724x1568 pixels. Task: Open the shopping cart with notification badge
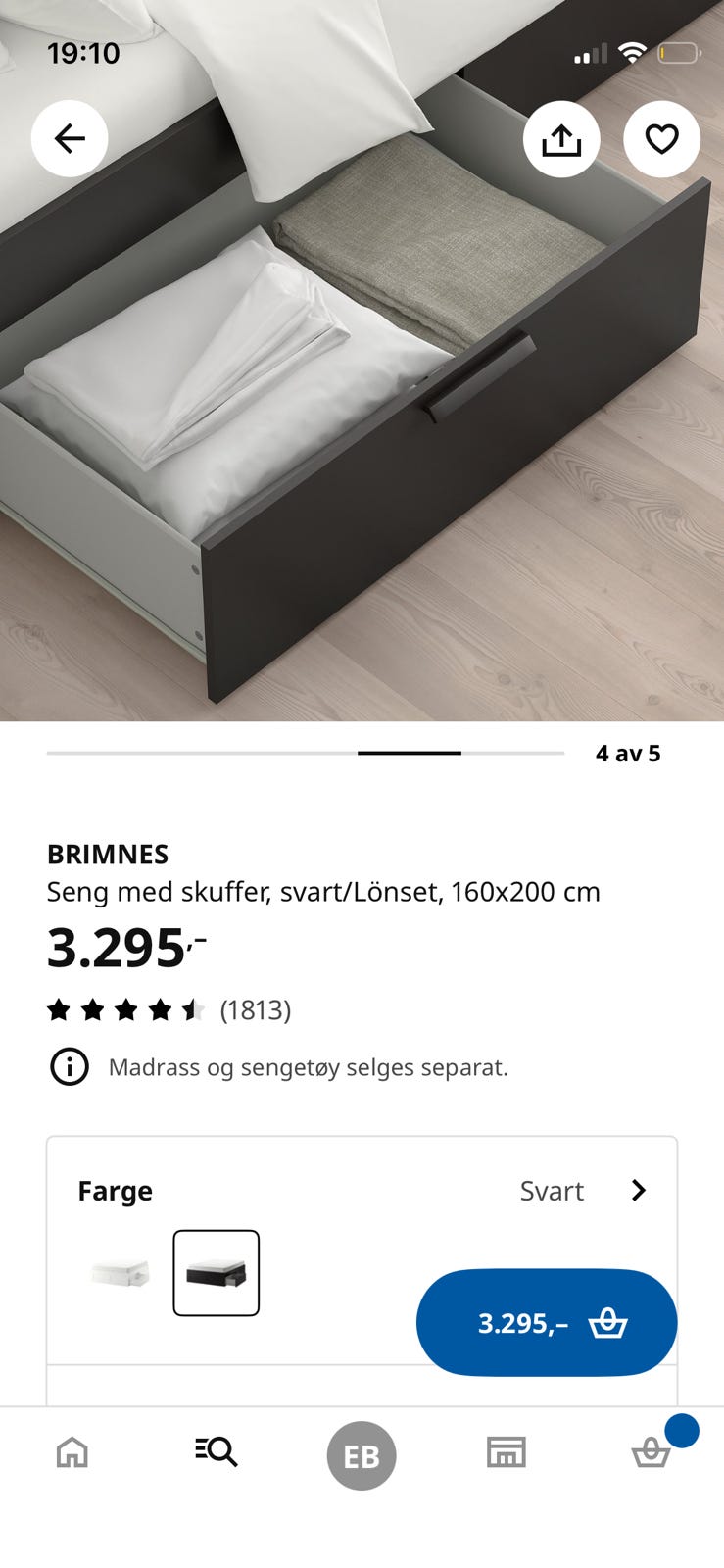click(x=652, y=1454)
